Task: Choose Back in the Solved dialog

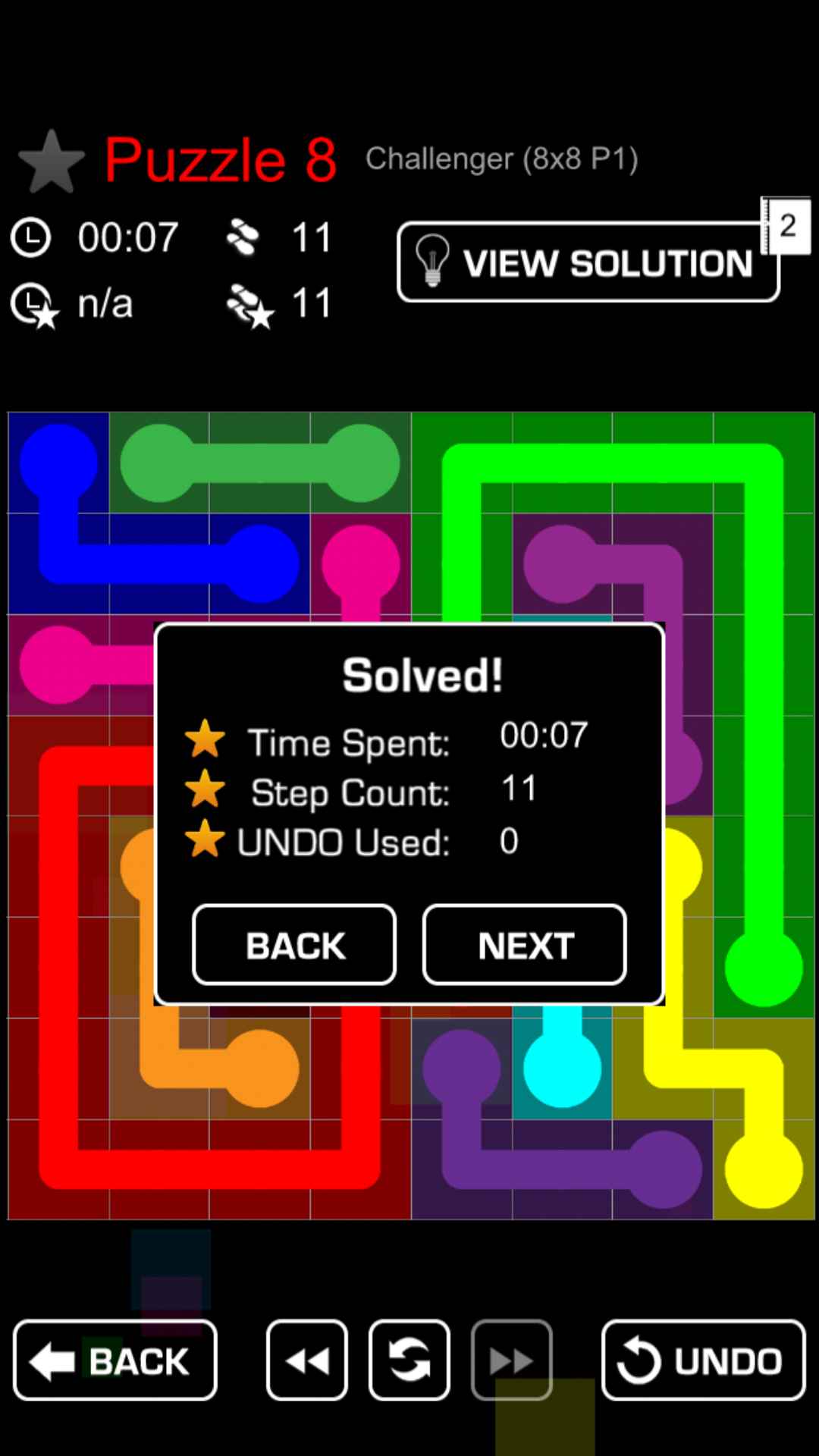Action: pos(294,945)
